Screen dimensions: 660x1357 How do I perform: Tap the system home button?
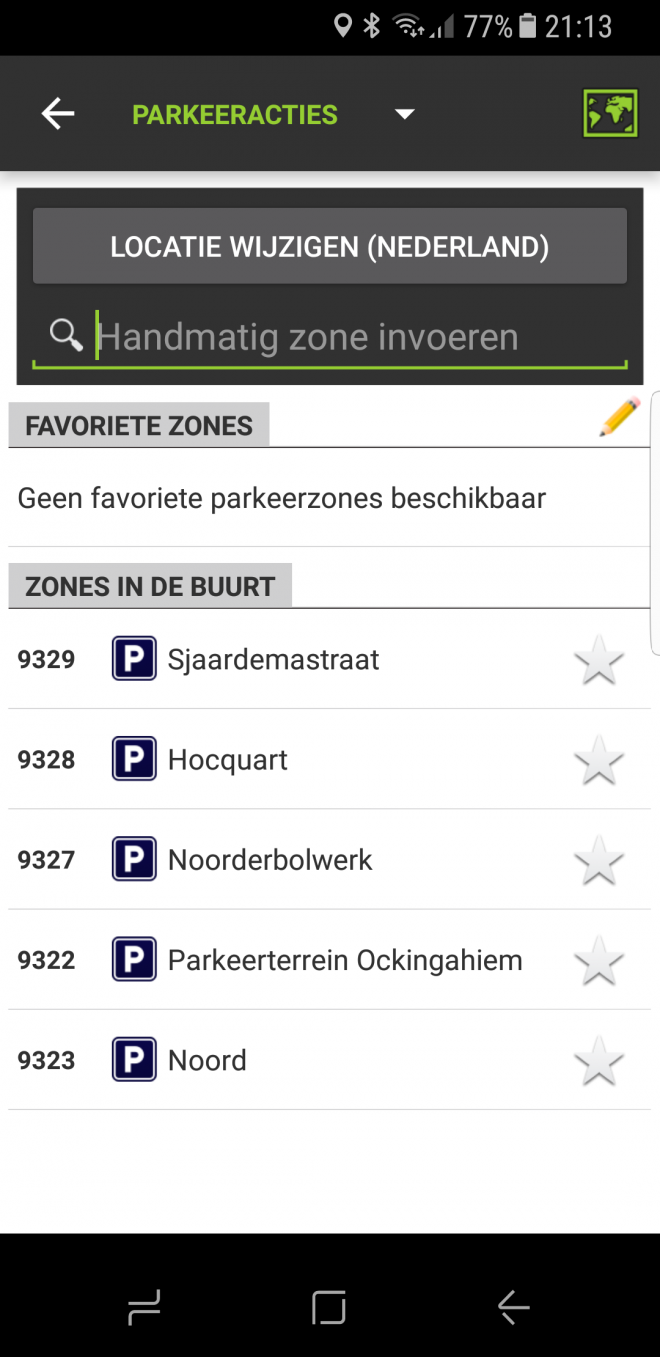coord(329,1307)
